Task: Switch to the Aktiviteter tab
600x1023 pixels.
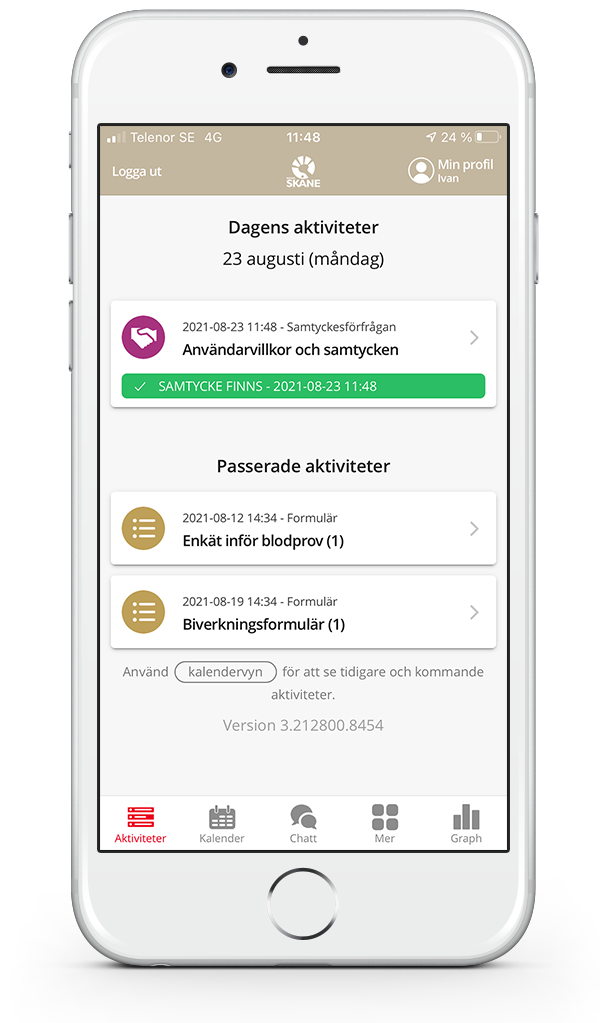Action: point(140,824)
